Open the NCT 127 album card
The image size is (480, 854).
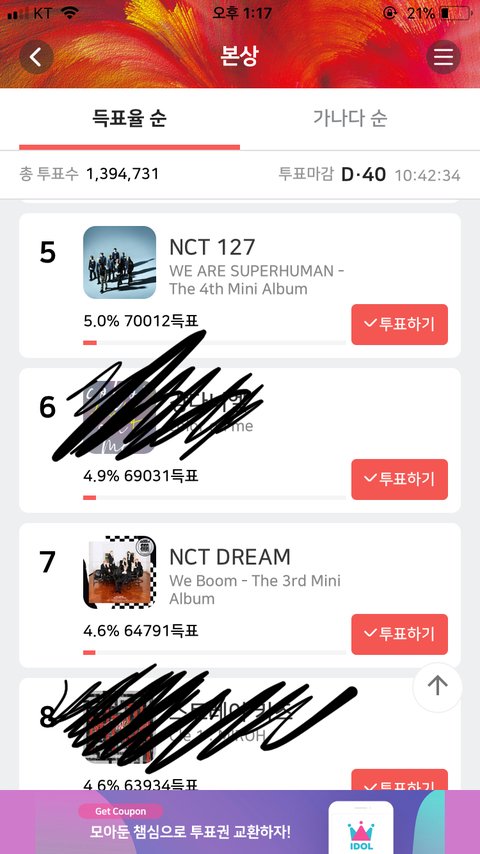[x=240, y=285]
